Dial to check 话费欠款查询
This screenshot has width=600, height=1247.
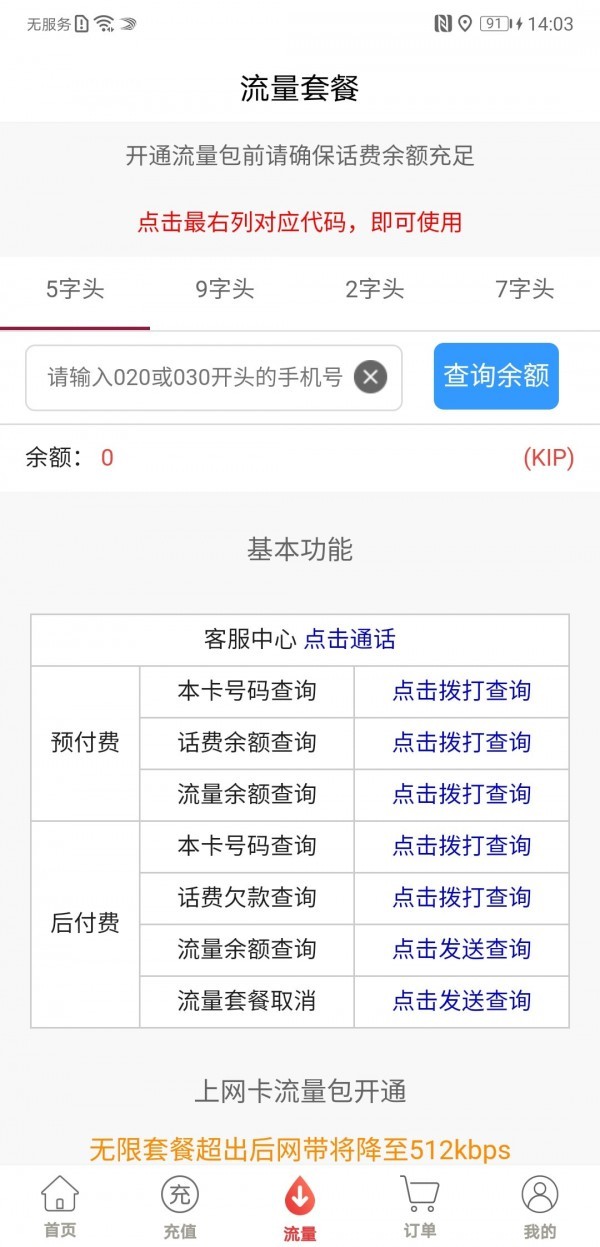pyautogui.click(x=461, y=898)
